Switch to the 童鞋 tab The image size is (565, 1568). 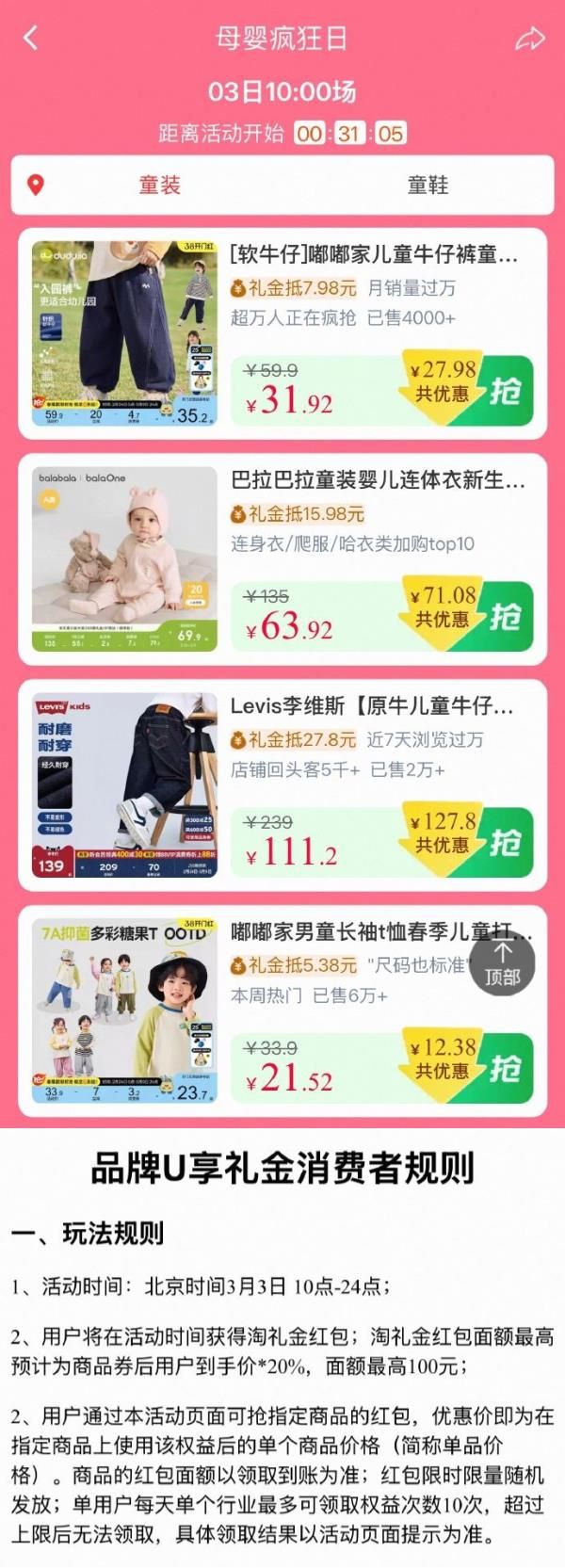pos(428,186)
